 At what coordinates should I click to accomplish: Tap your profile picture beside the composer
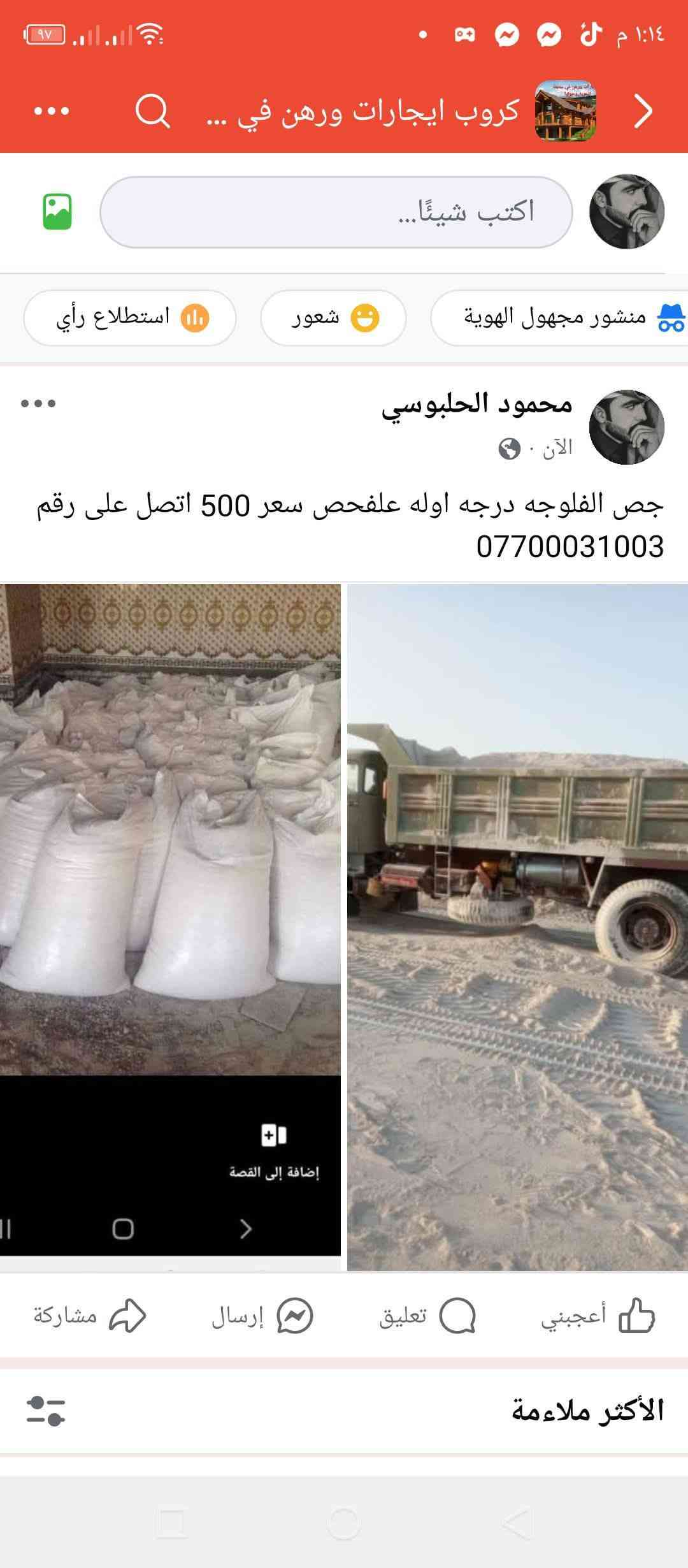click(627, 212)
